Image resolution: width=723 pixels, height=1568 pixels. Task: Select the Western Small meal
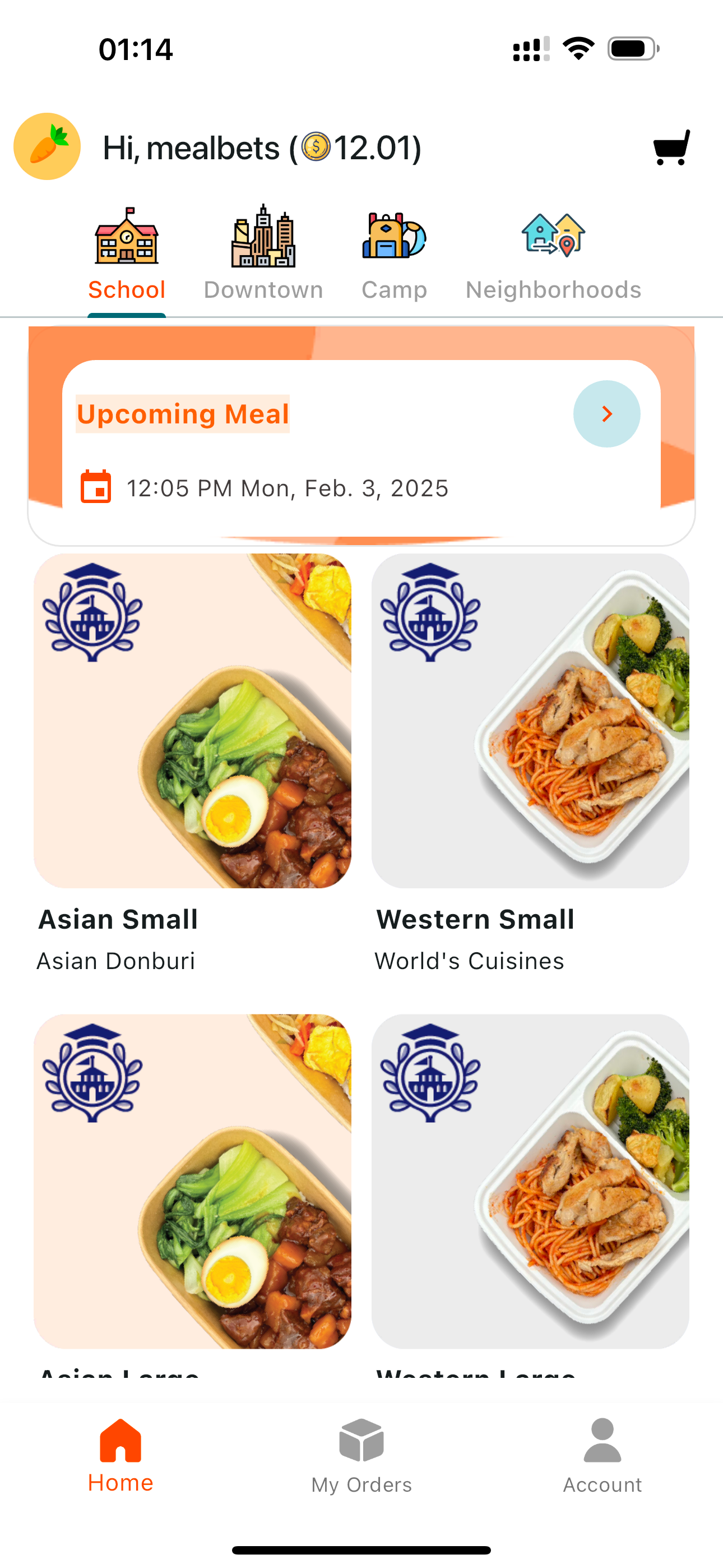pyautogui.click(x=531, y=725)
